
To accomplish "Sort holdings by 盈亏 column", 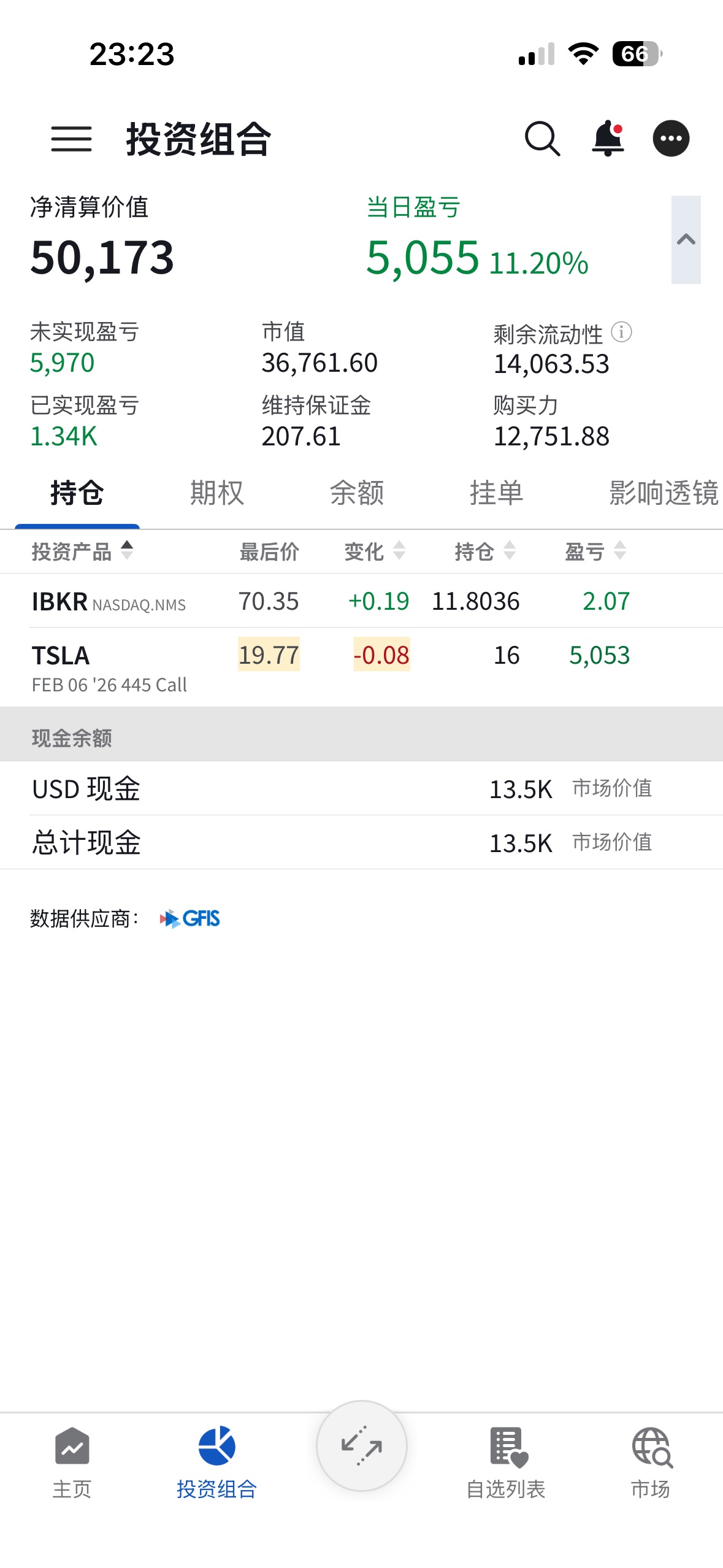I will click(x=595, y=551).
